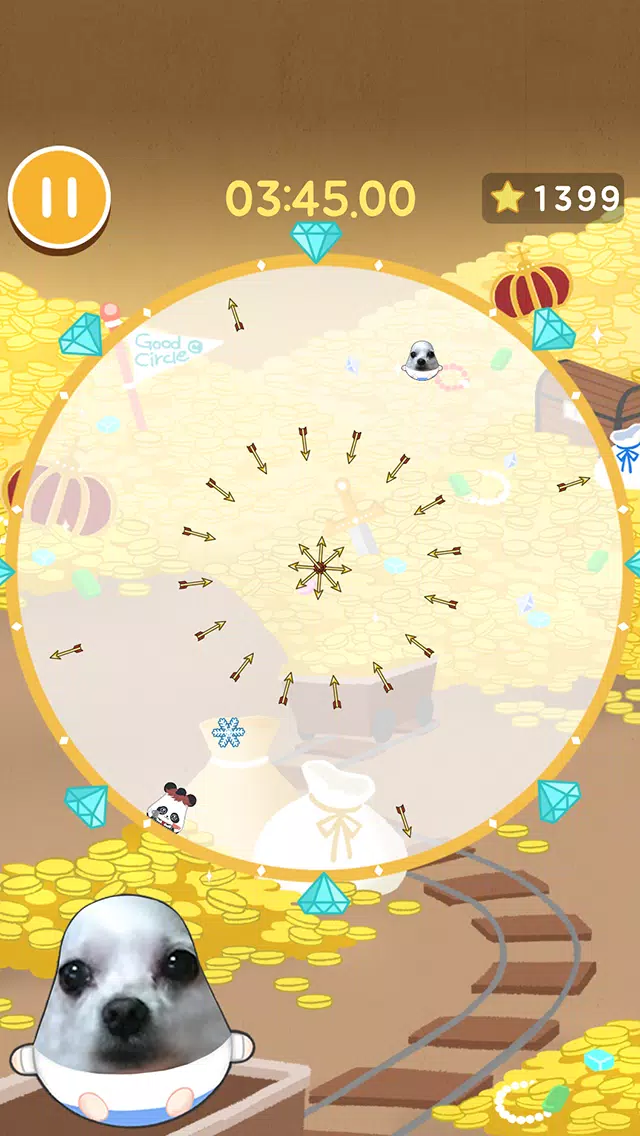Pause the game with the orange button
This screenshot has height=1136, width=640.
59,198
